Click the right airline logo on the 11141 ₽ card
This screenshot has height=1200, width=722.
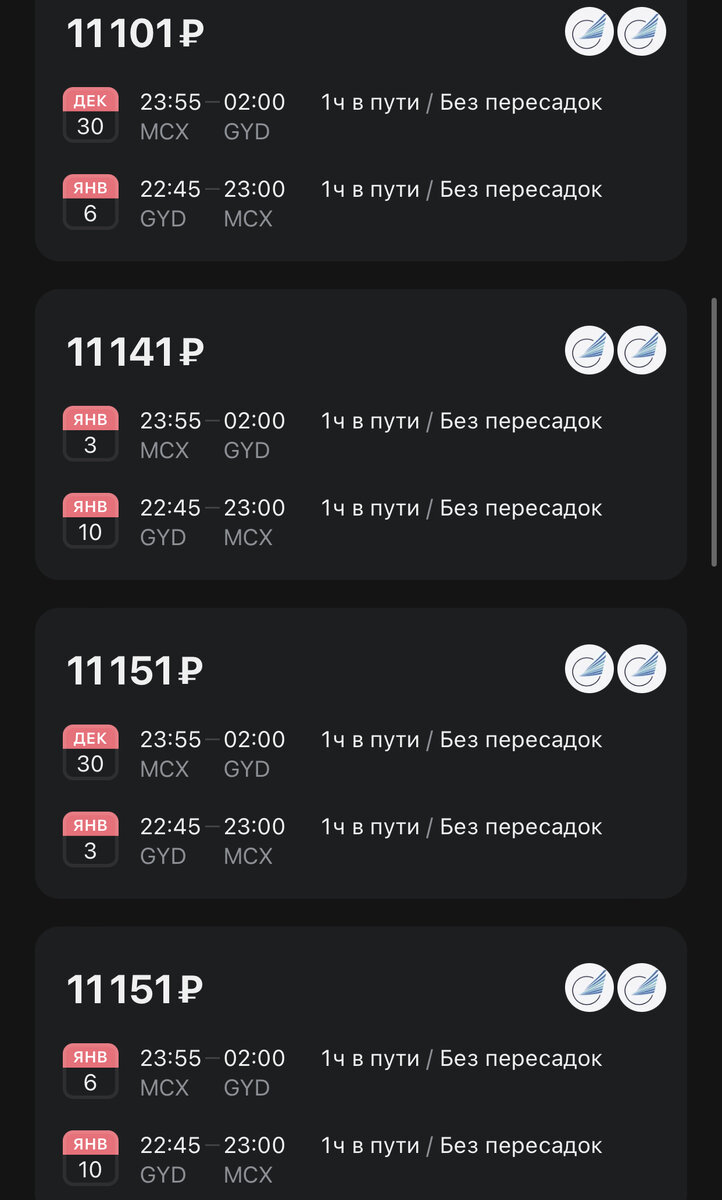pos(643,350)
